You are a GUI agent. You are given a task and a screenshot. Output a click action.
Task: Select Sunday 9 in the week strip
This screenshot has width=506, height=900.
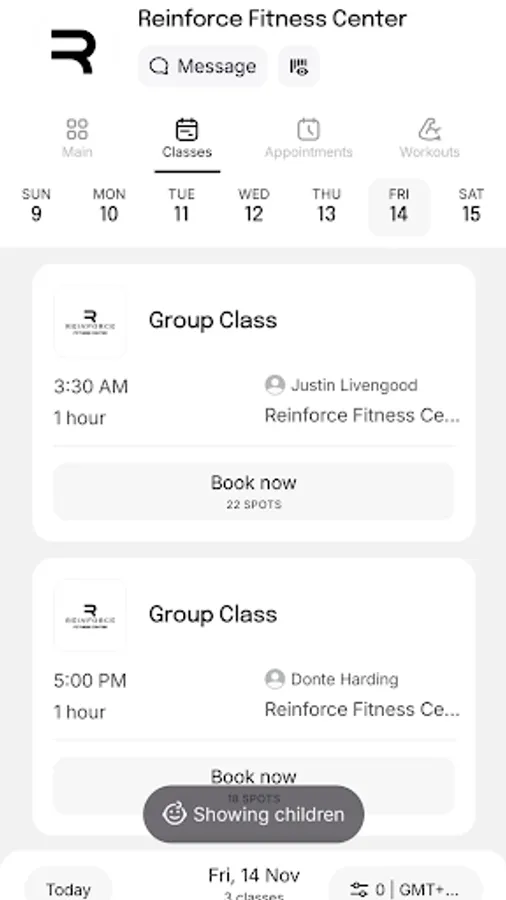tap(36, 205)
